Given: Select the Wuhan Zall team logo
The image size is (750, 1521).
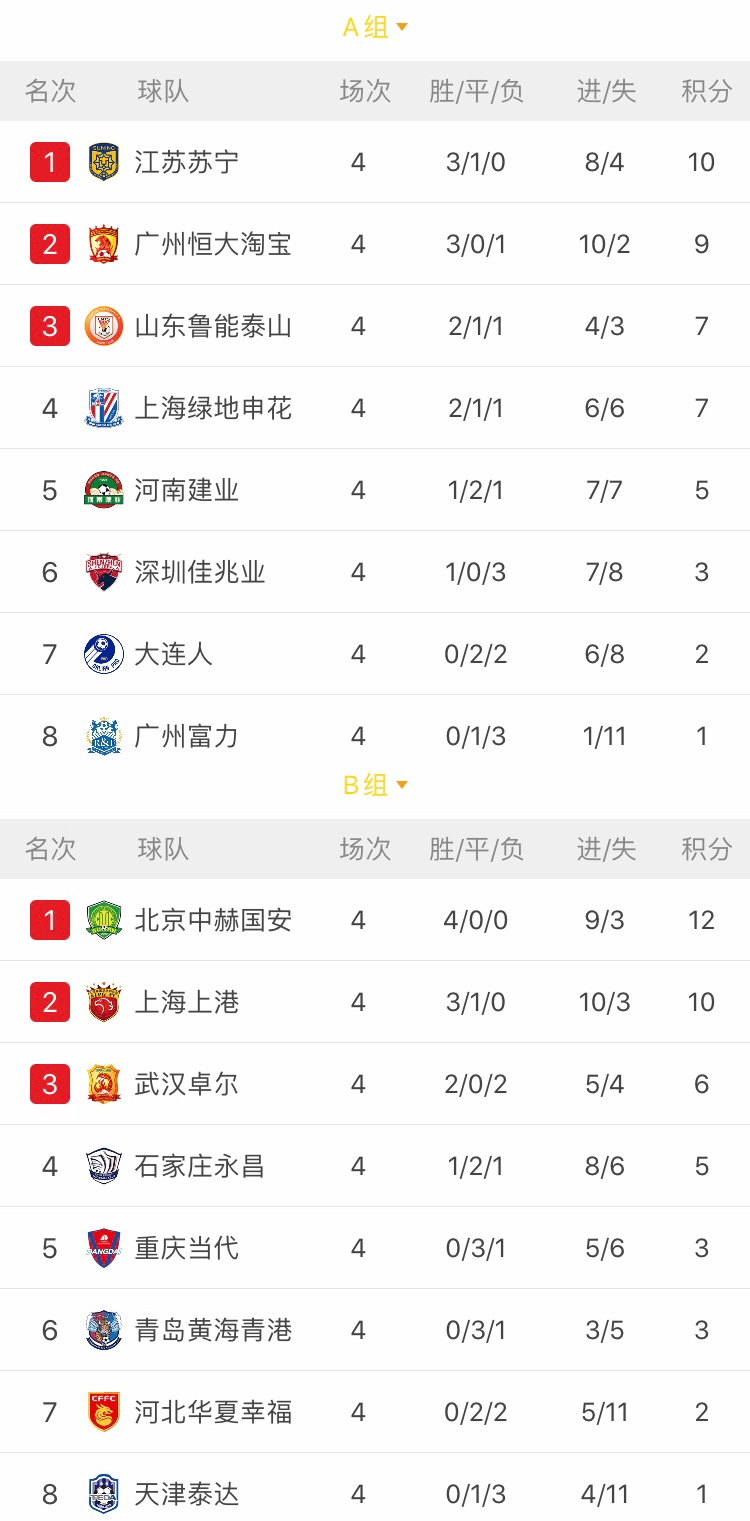Looking at the screenshot, I should 103,1083.
